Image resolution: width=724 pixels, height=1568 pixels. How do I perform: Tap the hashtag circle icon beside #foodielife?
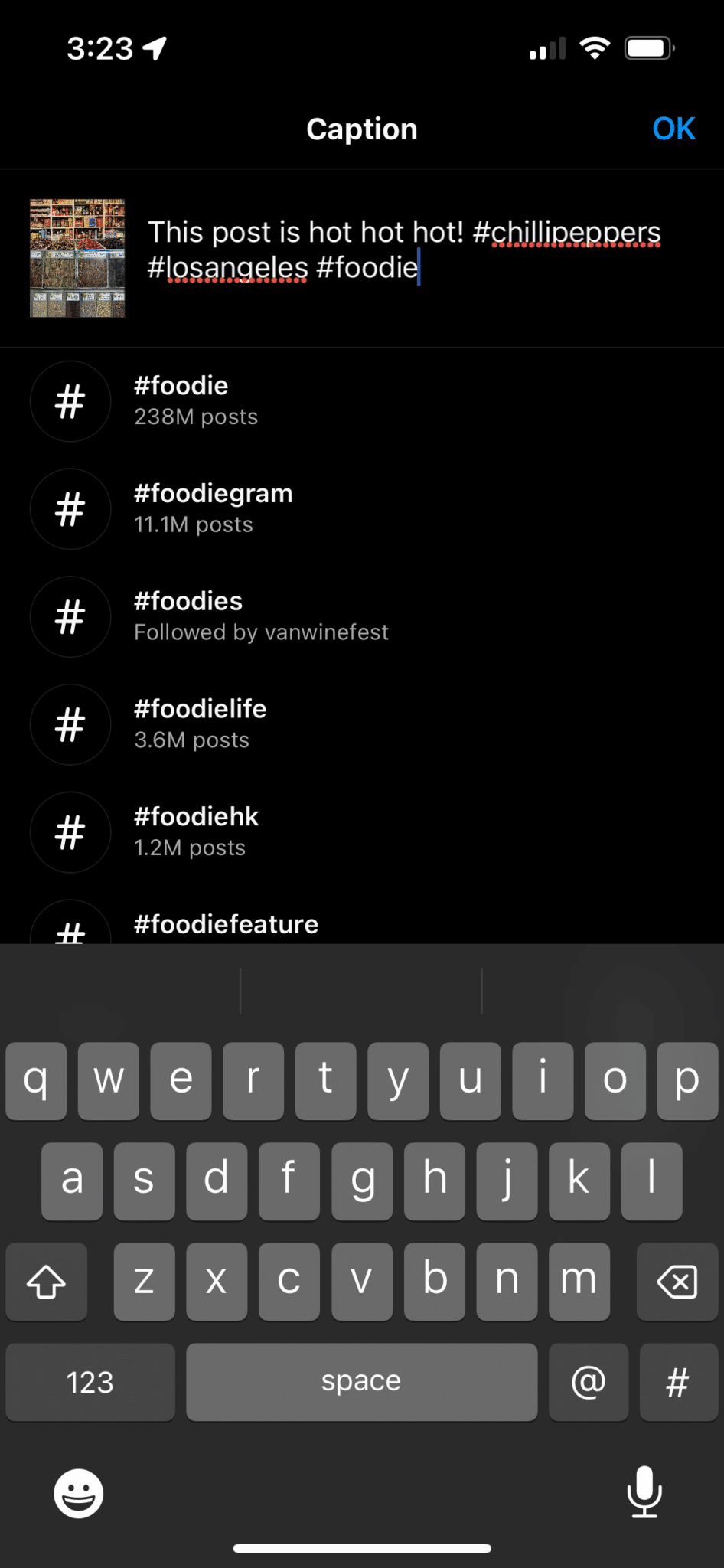click(x=70, y=724)
